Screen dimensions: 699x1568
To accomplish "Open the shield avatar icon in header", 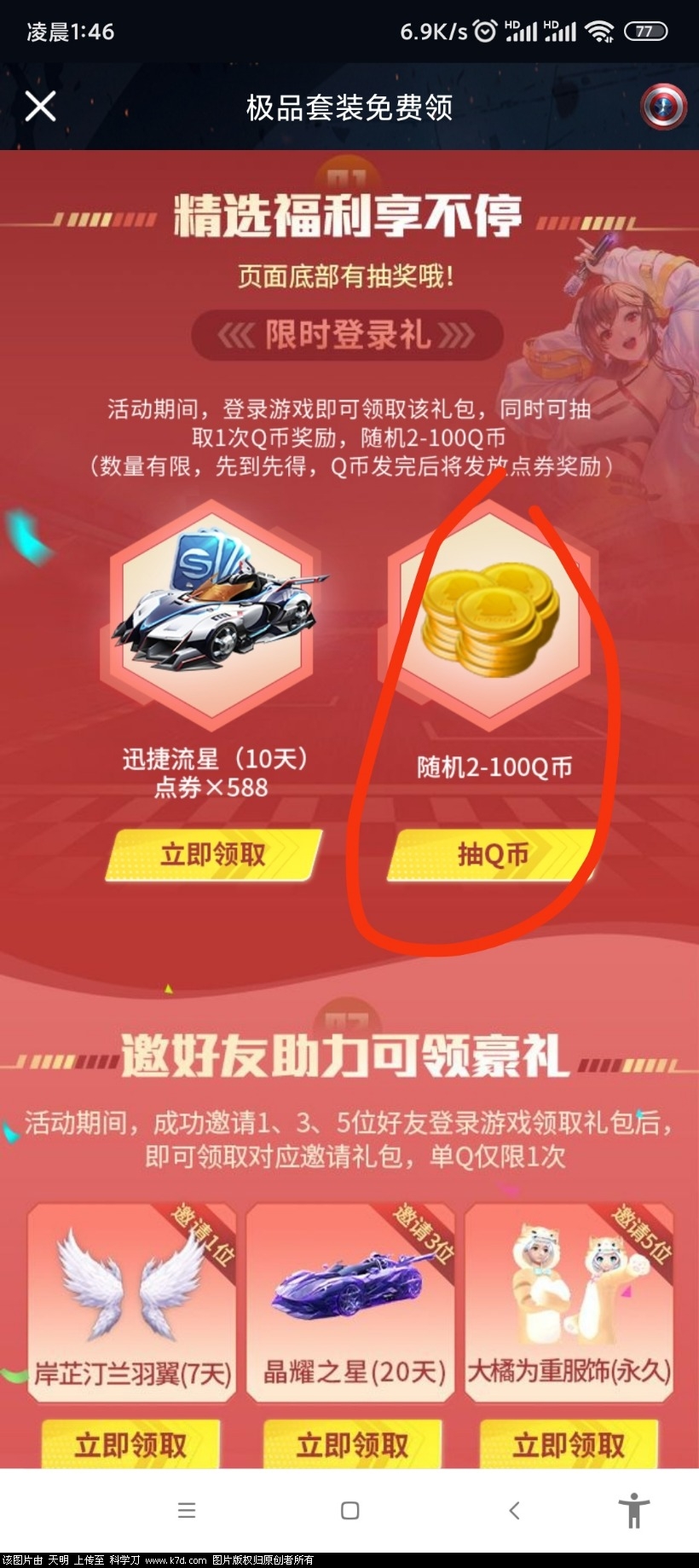I will 663,107.
